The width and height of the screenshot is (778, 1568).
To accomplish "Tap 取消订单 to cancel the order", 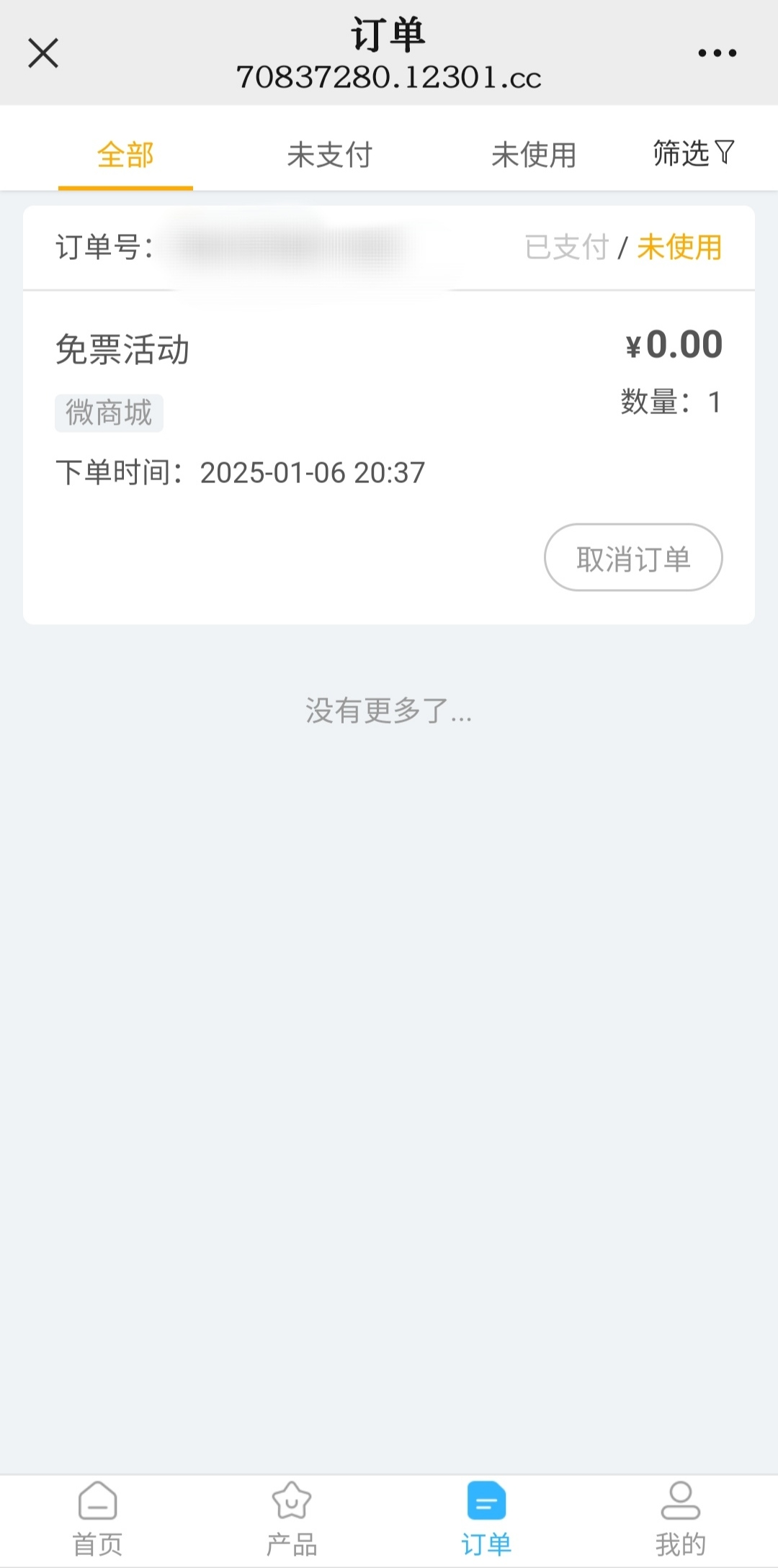I will coord(632,558).
